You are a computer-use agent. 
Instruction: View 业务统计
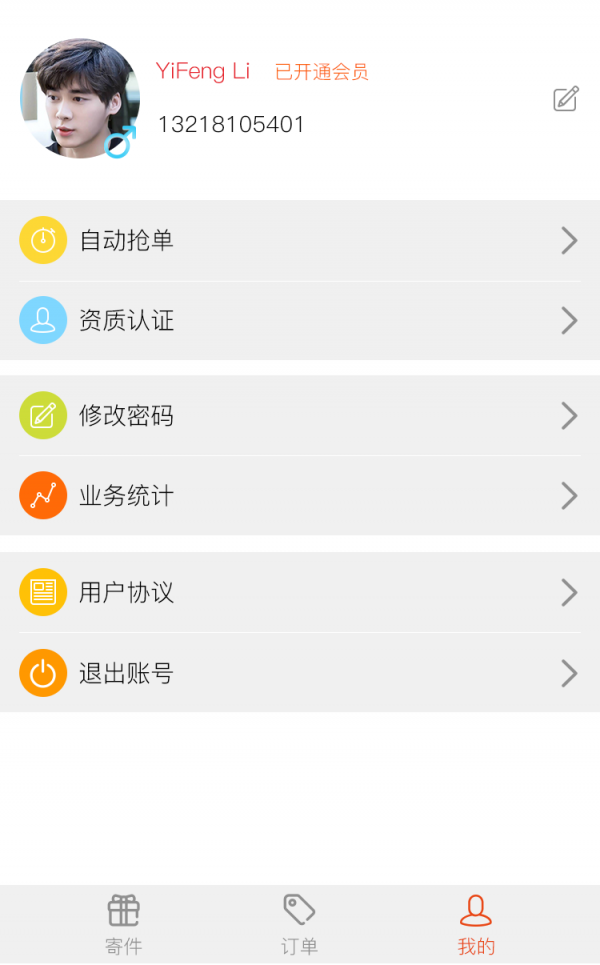(300, 496)
